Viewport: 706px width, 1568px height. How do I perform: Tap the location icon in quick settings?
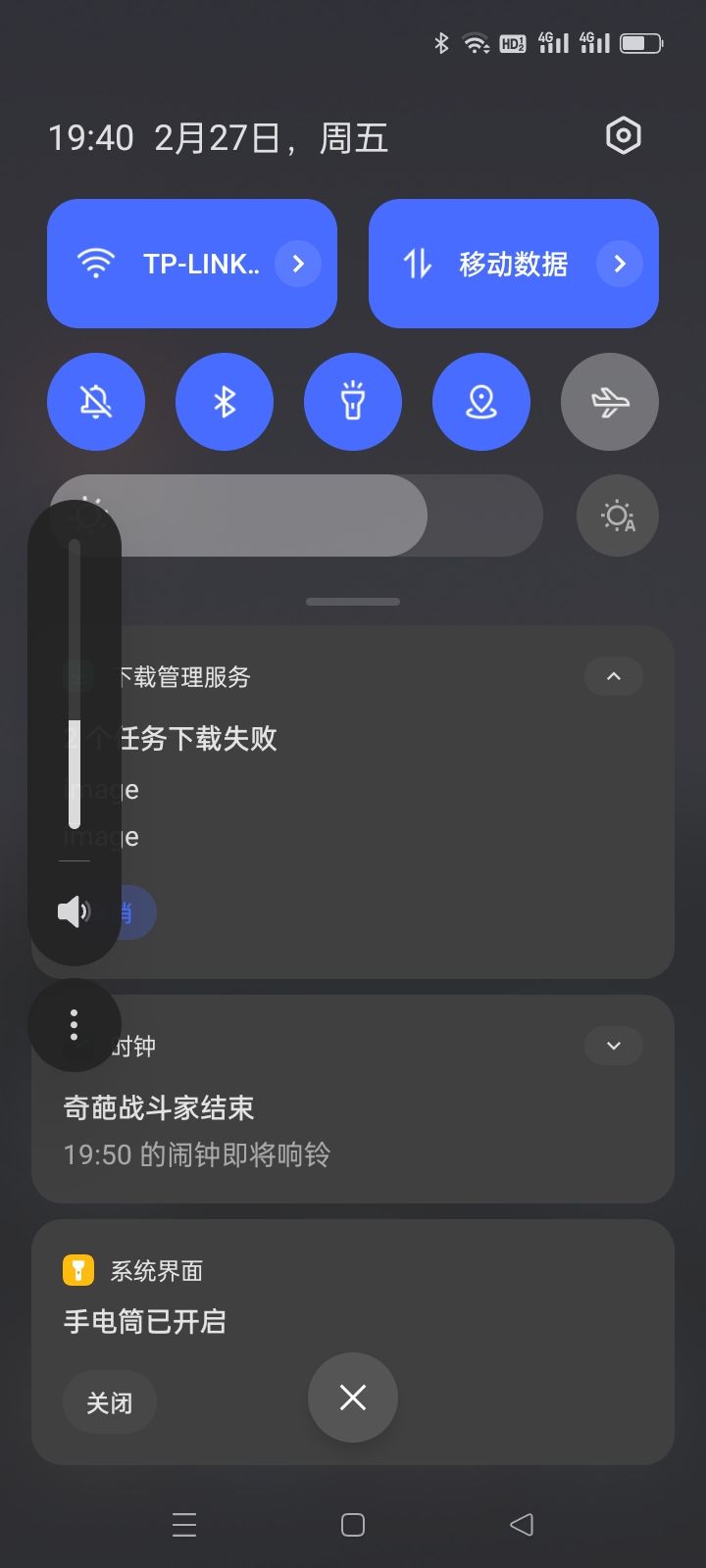tap(481, 402)
